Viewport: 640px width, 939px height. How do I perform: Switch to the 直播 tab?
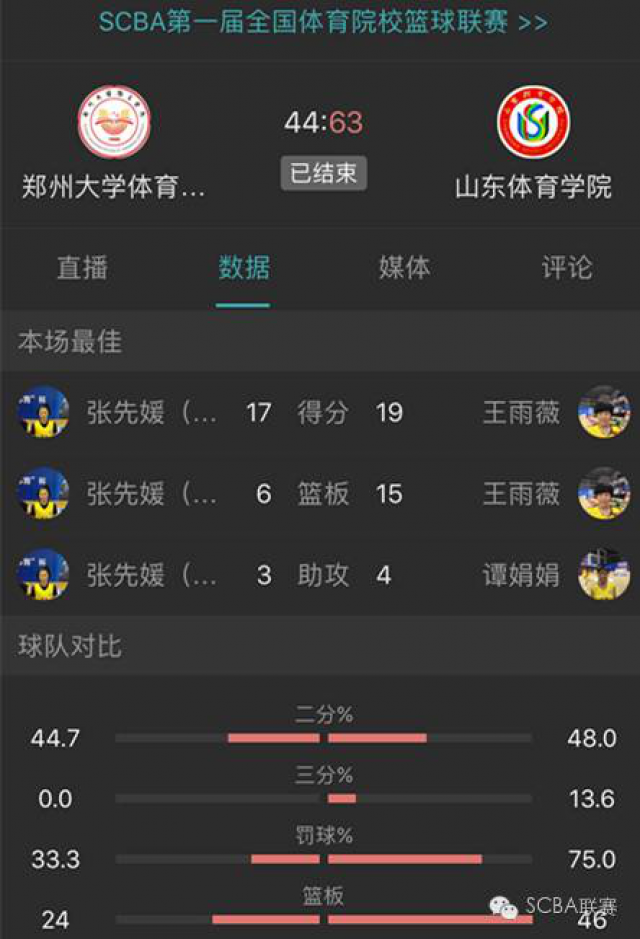click(82, 268)
